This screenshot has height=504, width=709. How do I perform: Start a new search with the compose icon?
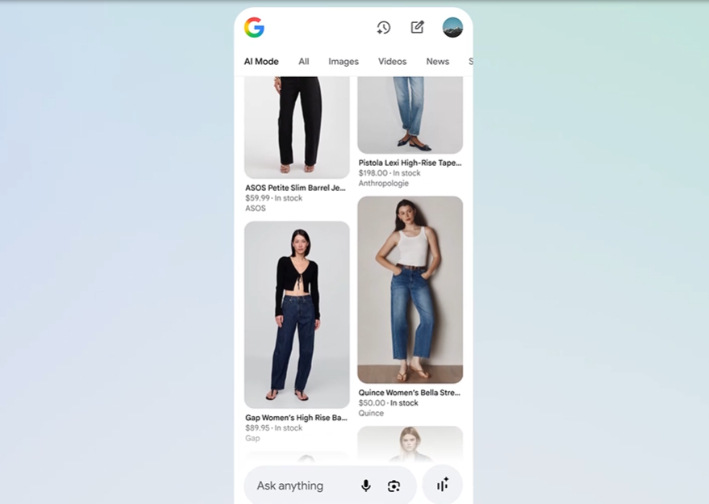coord(417,28)
